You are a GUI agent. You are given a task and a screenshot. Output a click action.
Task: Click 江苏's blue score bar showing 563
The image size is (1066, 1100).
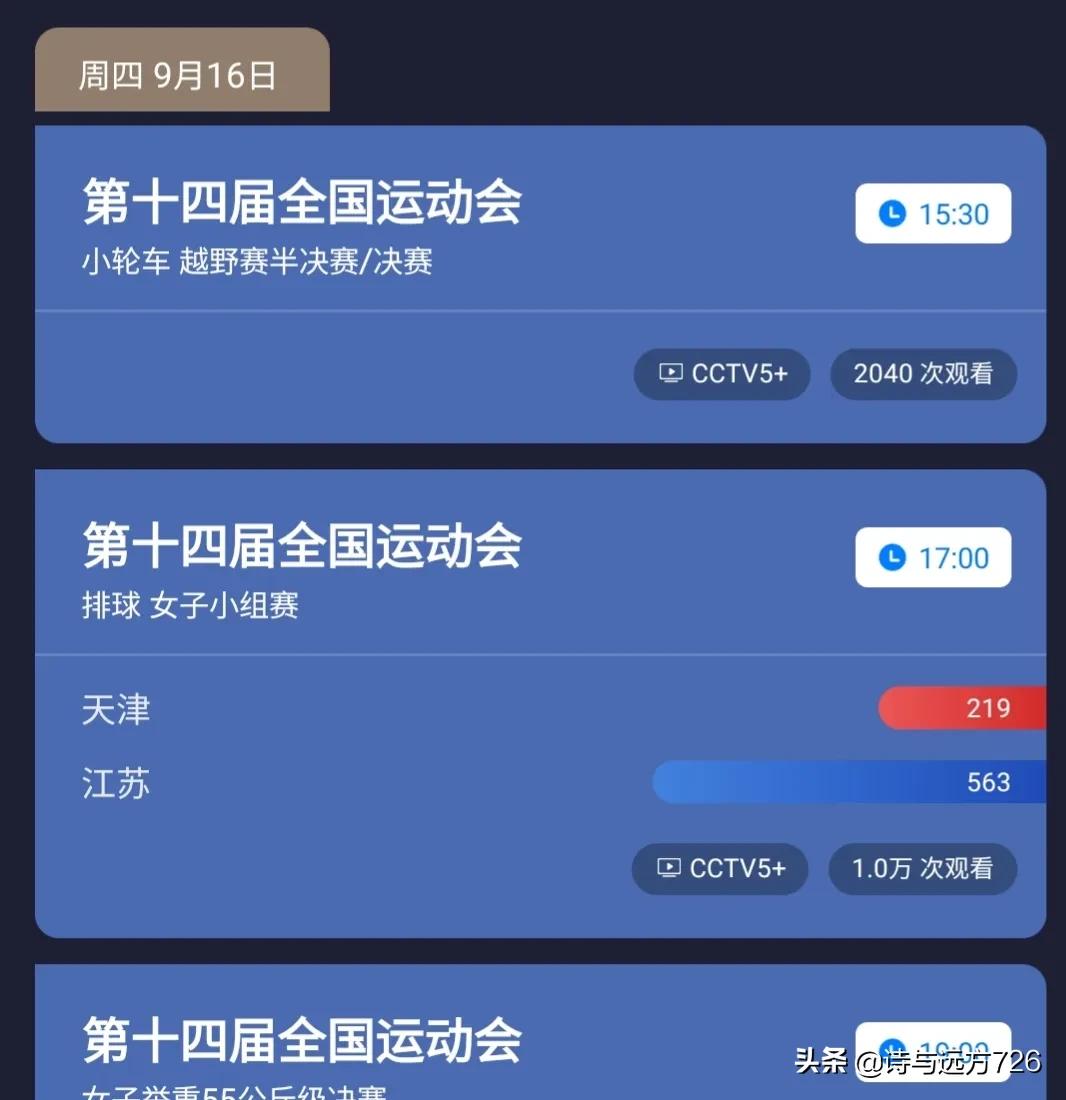(850, 782)
